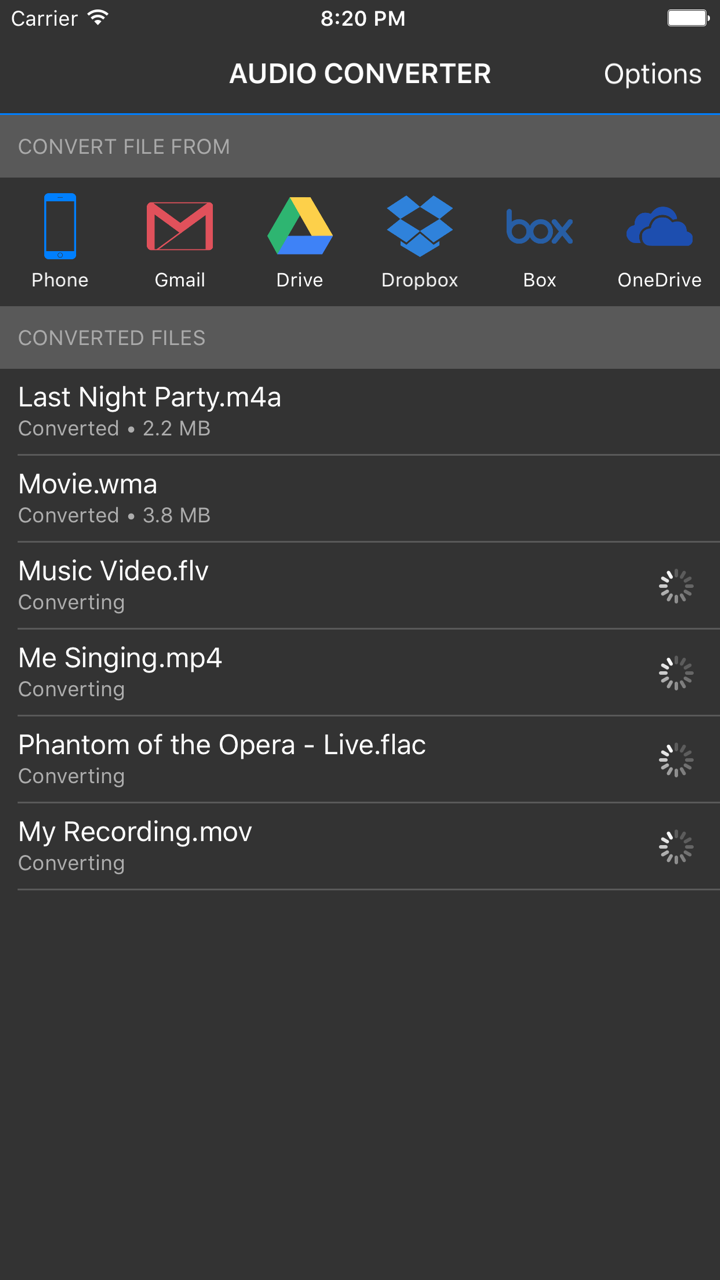Import a file from Gmail

pos(179,238)
